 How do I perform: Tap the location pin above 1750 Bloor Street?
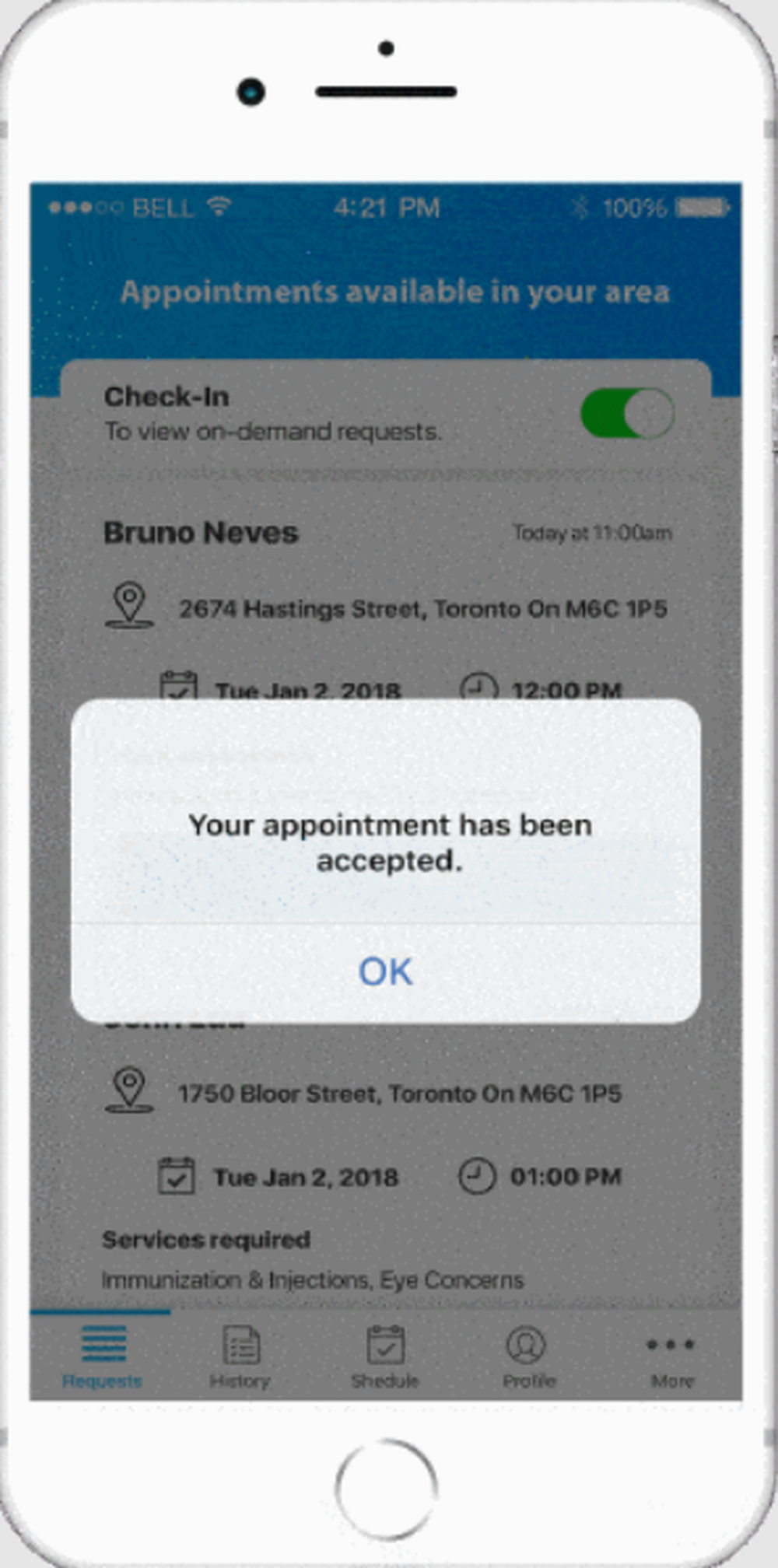click(x=129, y=1091)
